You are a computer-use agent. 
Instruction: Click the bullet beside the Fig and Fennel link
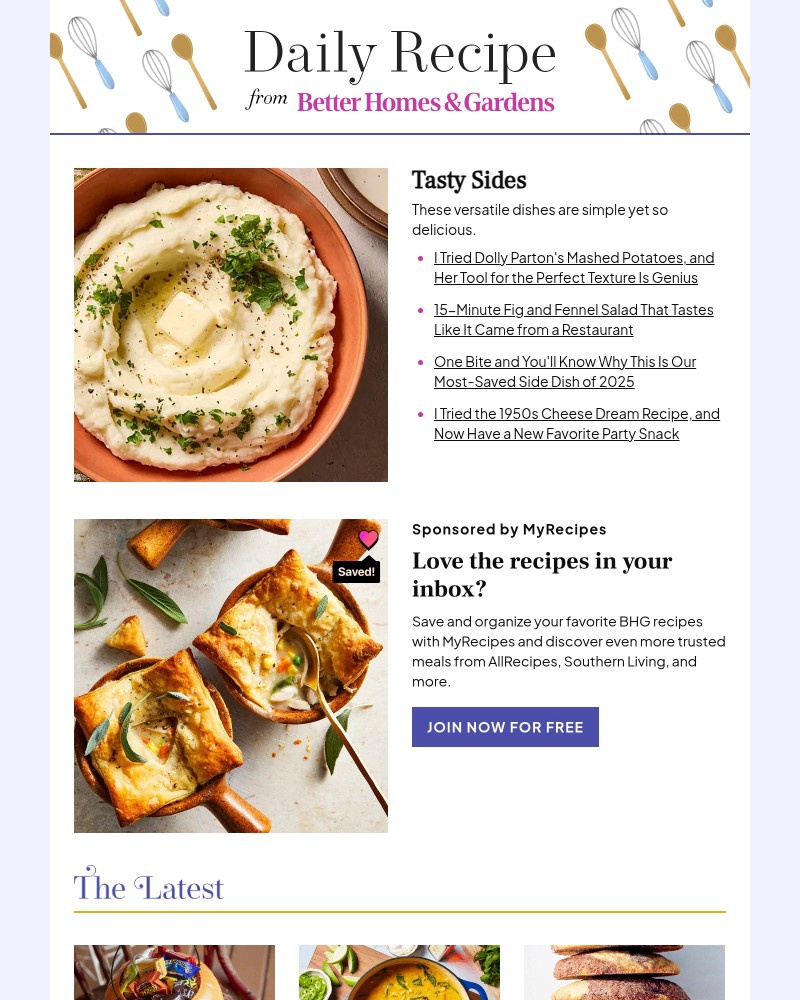point(422,311)
